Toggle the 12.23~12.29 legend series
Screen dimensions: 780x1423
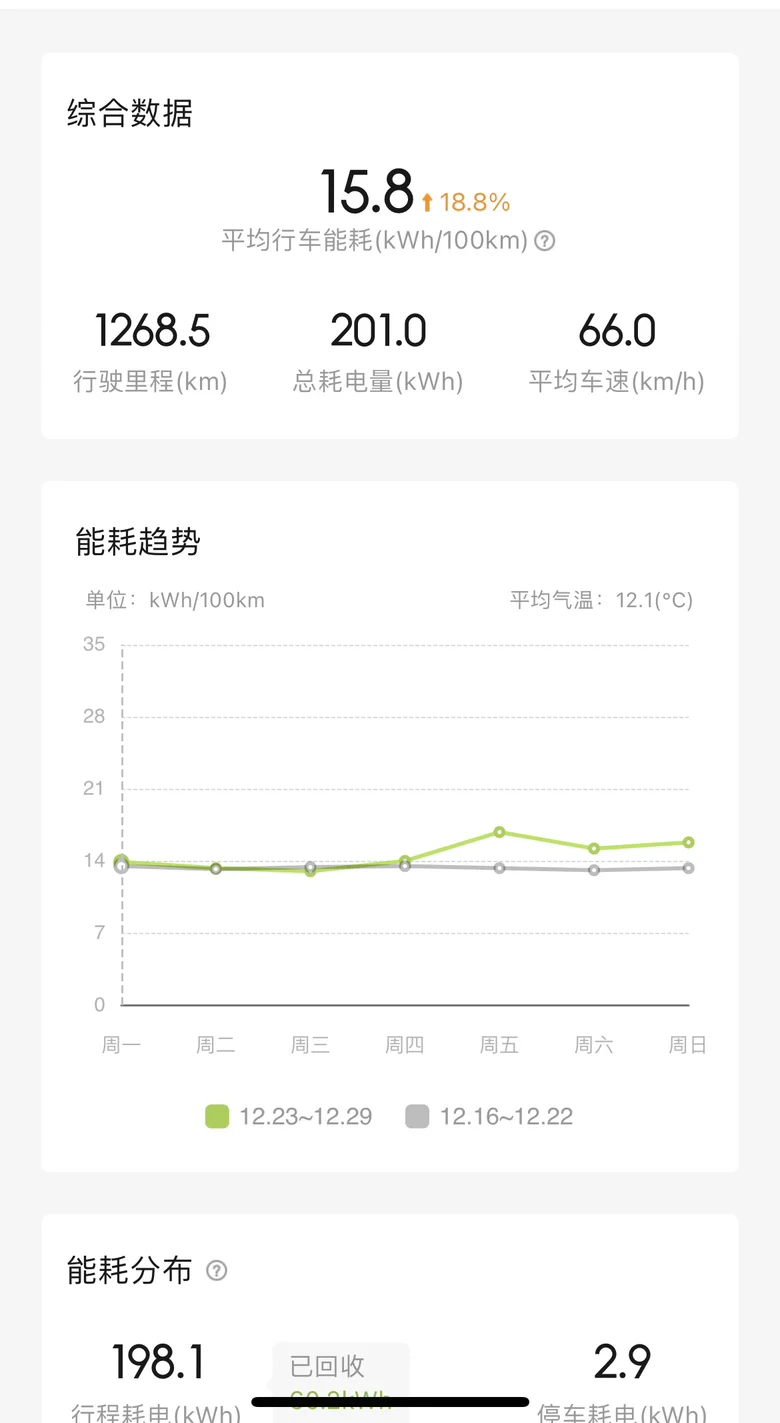(288, 1117)
